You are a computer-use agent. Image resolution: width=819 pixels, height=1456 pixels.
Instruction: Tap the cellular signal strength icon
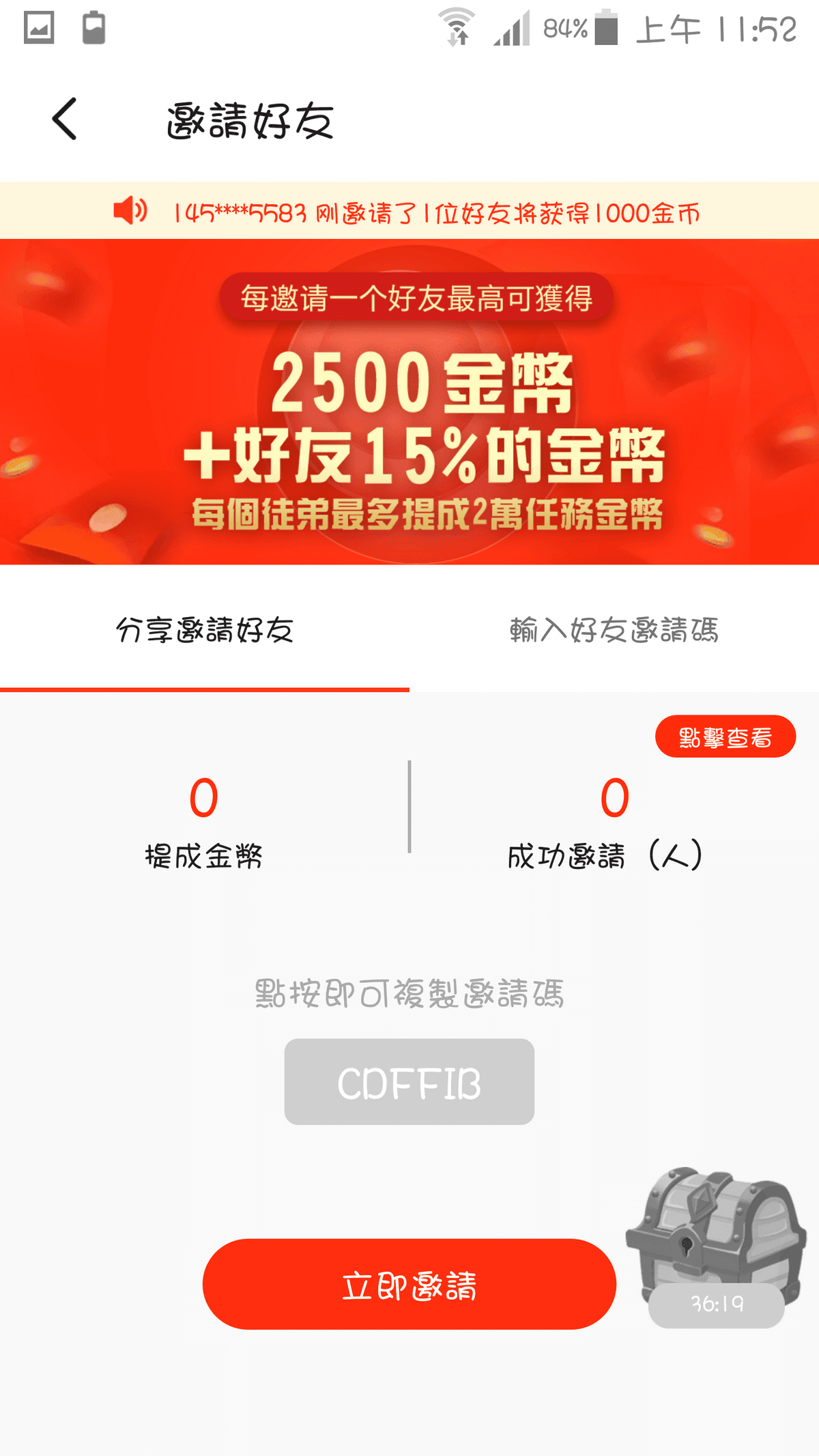(x=510, y=29)
